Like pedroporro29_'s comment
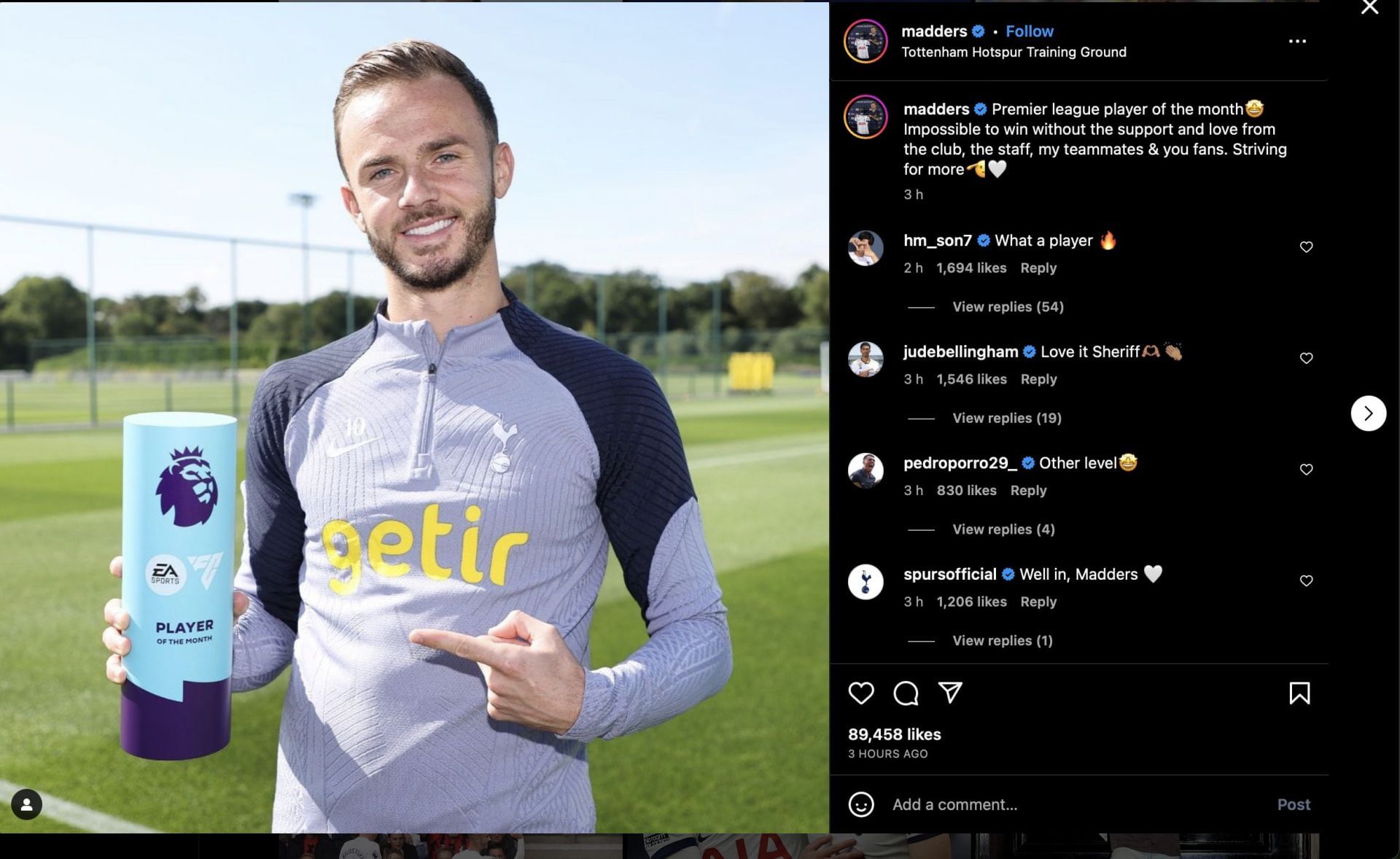 click(x=1306, y=470)
